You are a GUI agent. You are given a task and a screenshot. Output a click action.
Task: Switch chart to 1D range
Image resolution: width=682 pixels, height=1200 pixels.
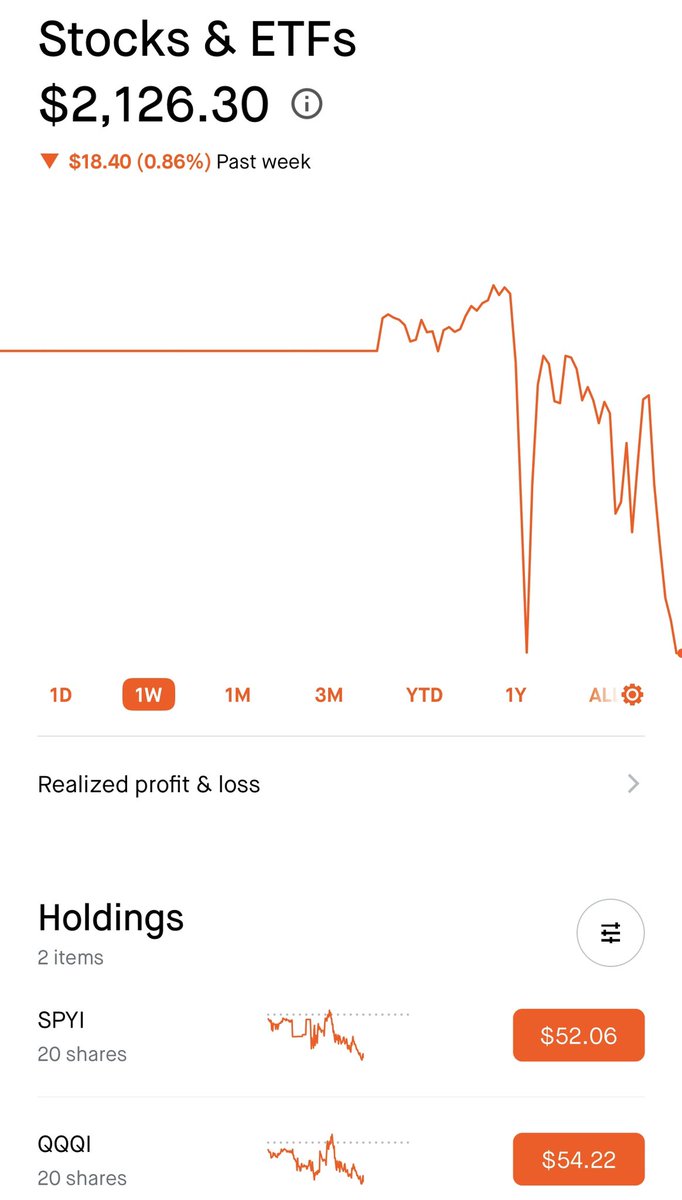(61, 695)
